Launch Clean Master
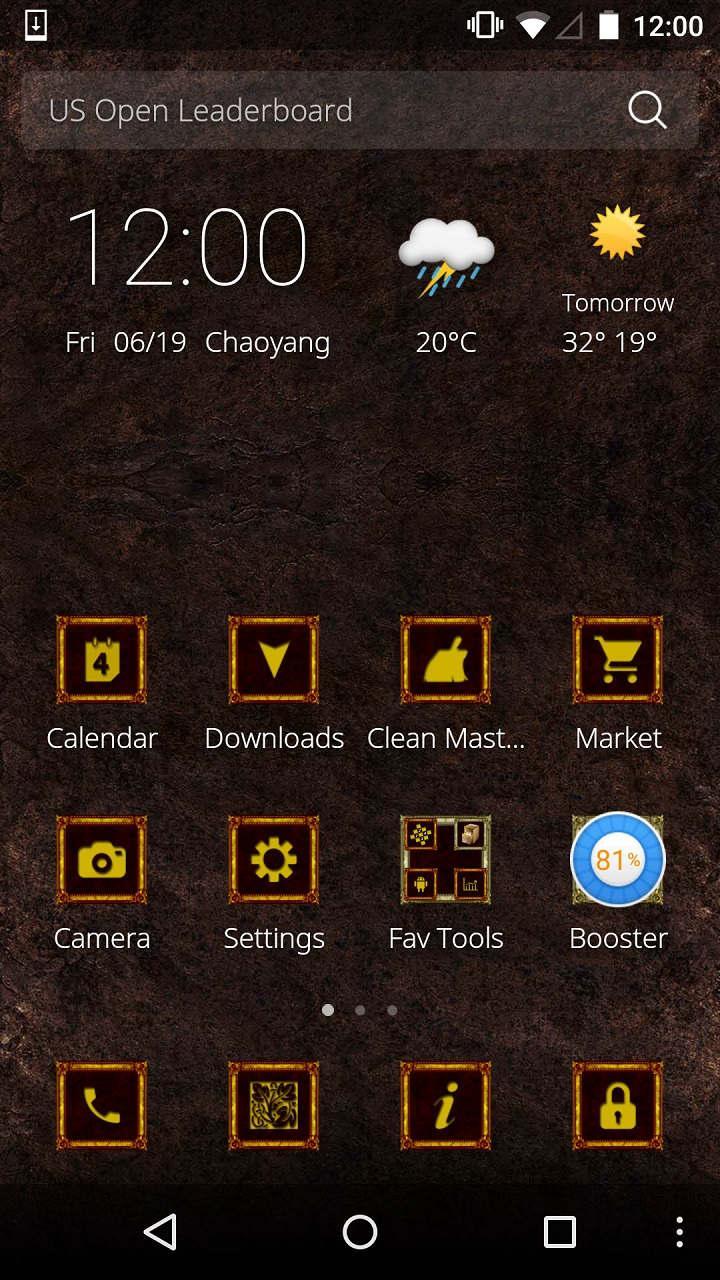Screen dimensions: 720x1280 (446, 660)
